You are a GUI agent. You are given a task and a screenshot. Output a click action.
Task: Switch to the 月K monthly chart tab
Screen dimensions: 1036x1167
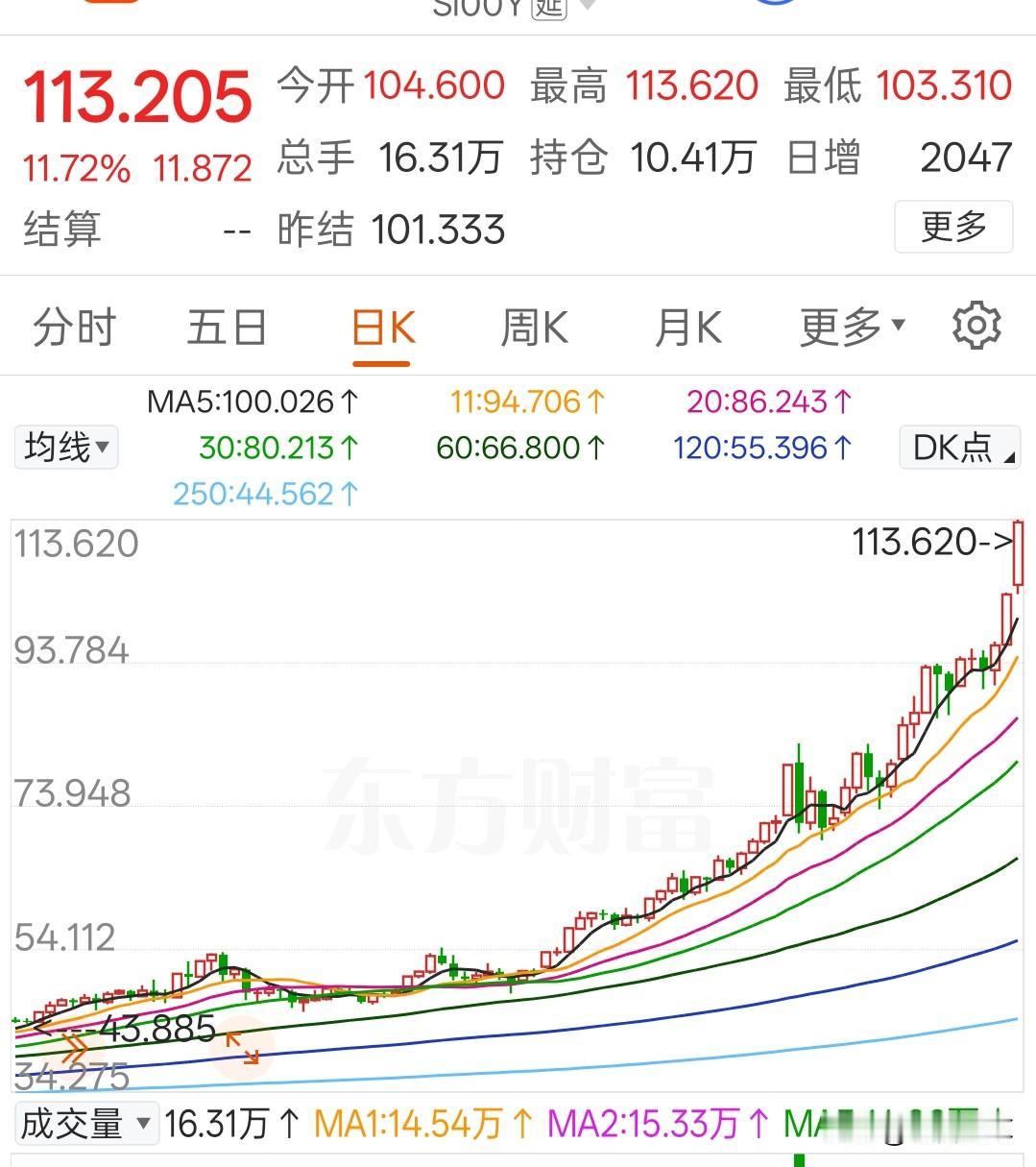point(687,327)
